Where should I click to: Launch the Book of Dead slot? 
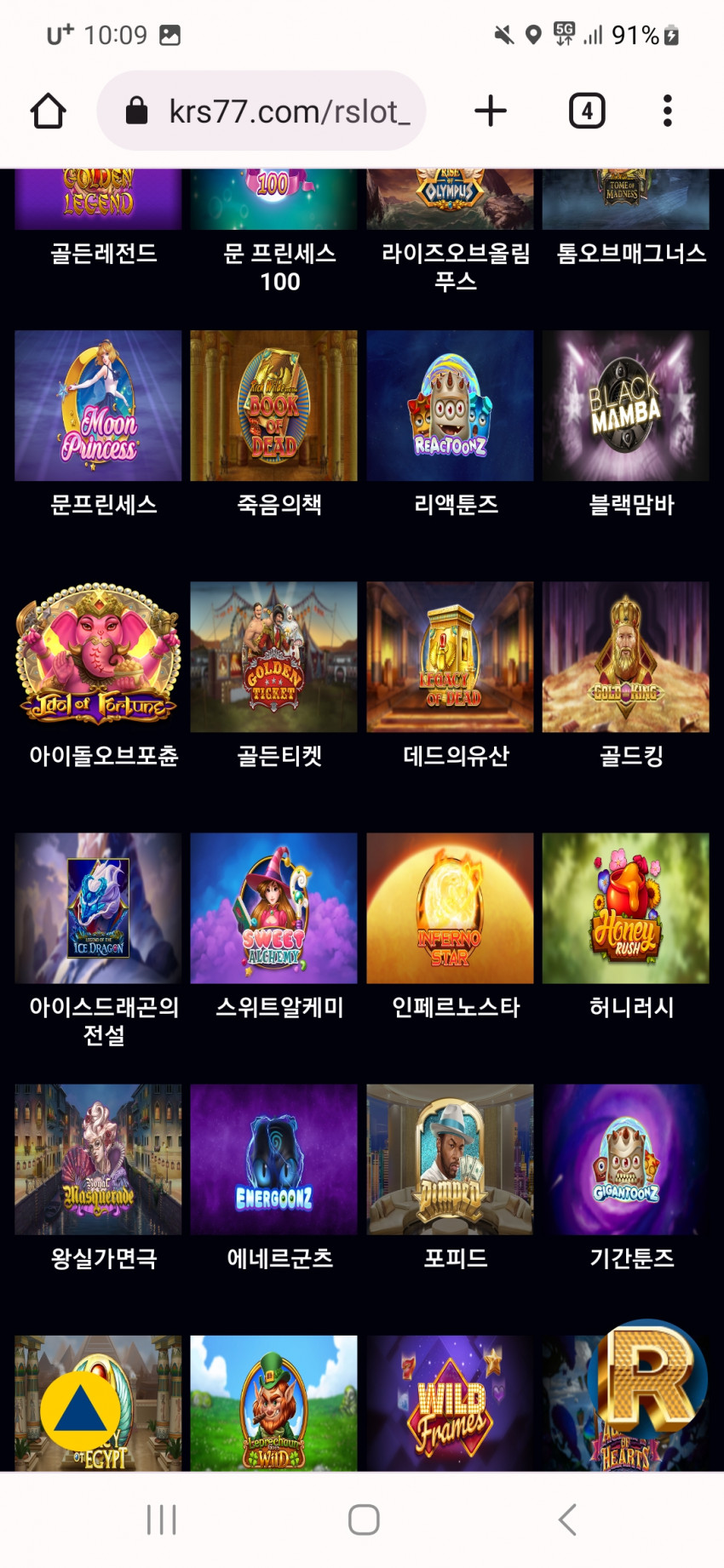coord(273,406)
